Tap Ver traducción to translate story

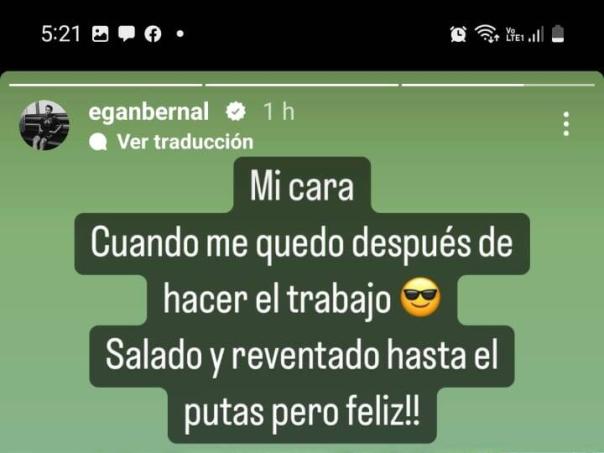coord(184,142)
